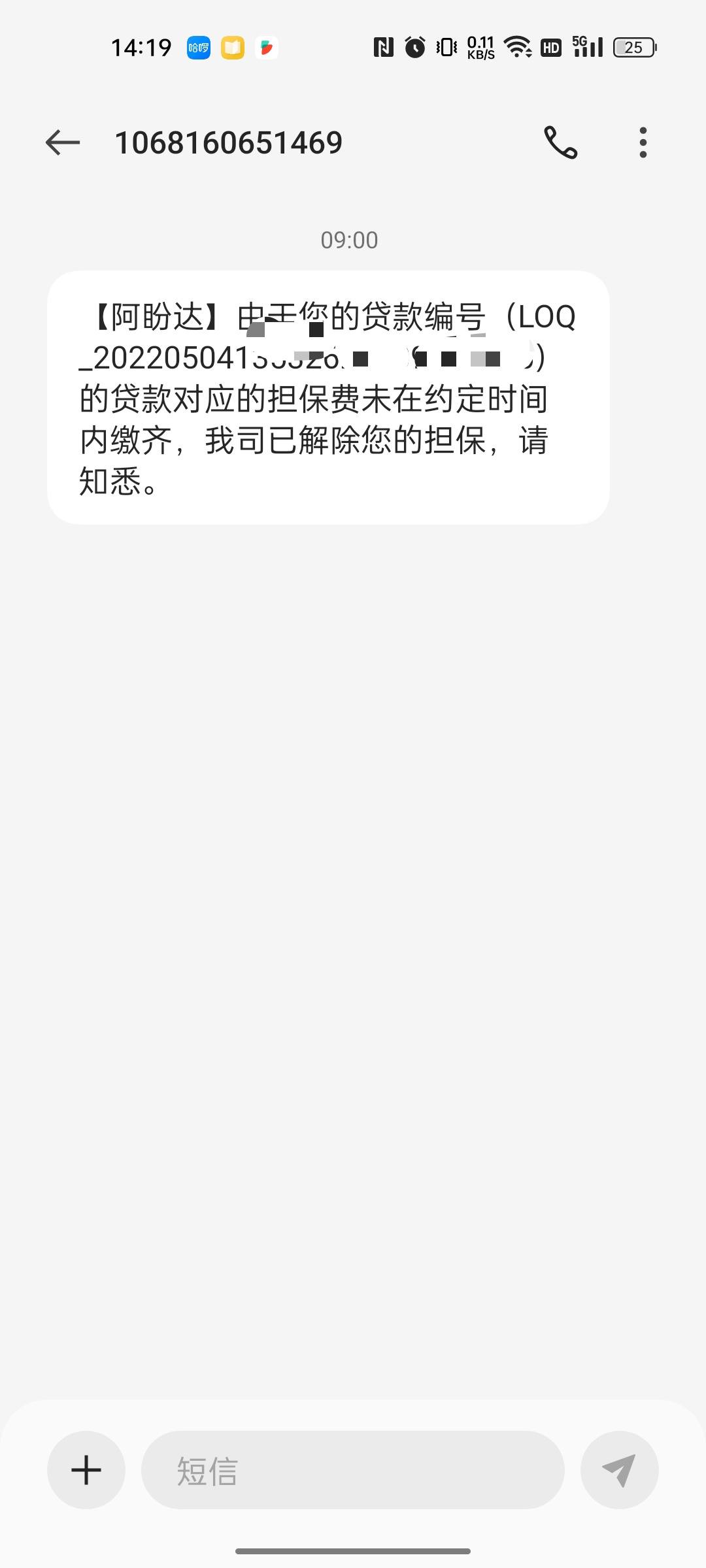Tap the plus attachment button
The height and width of the screenshot is (1568, 706).
click(86, 1471)
